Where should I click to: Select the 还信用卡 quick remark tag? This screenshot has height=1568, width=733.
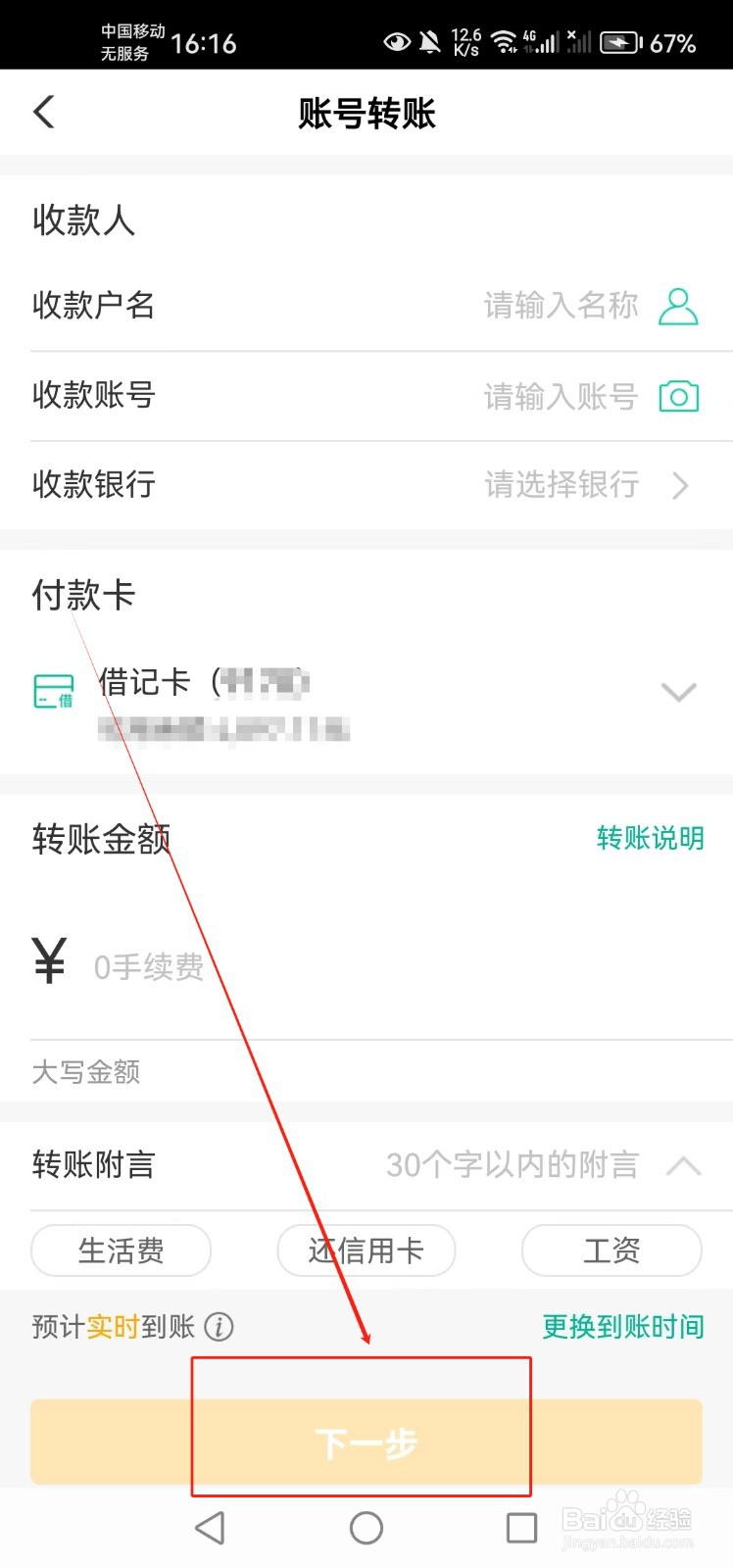pos(366,1250)
